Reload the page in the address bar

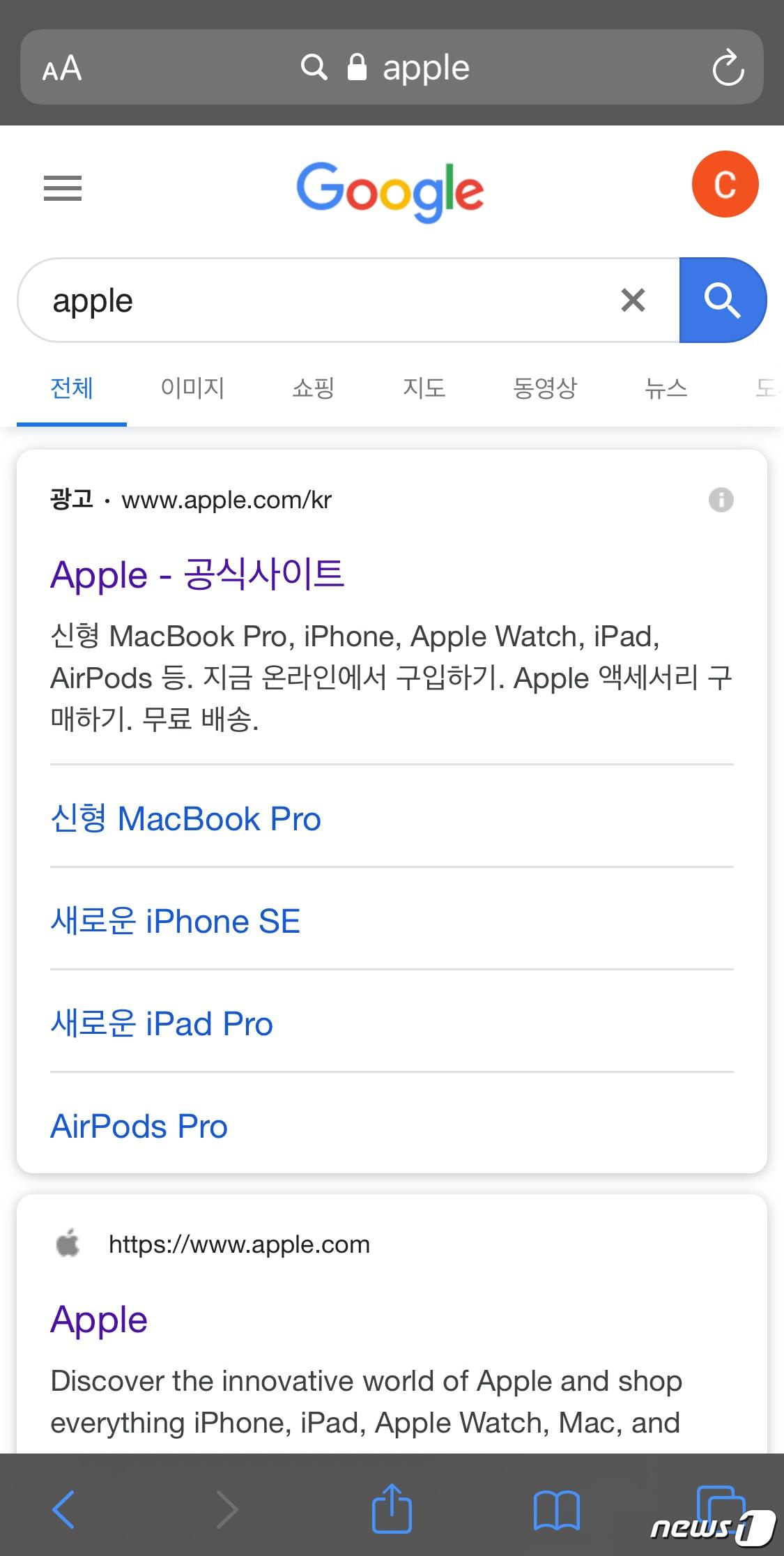pos(728,68)
